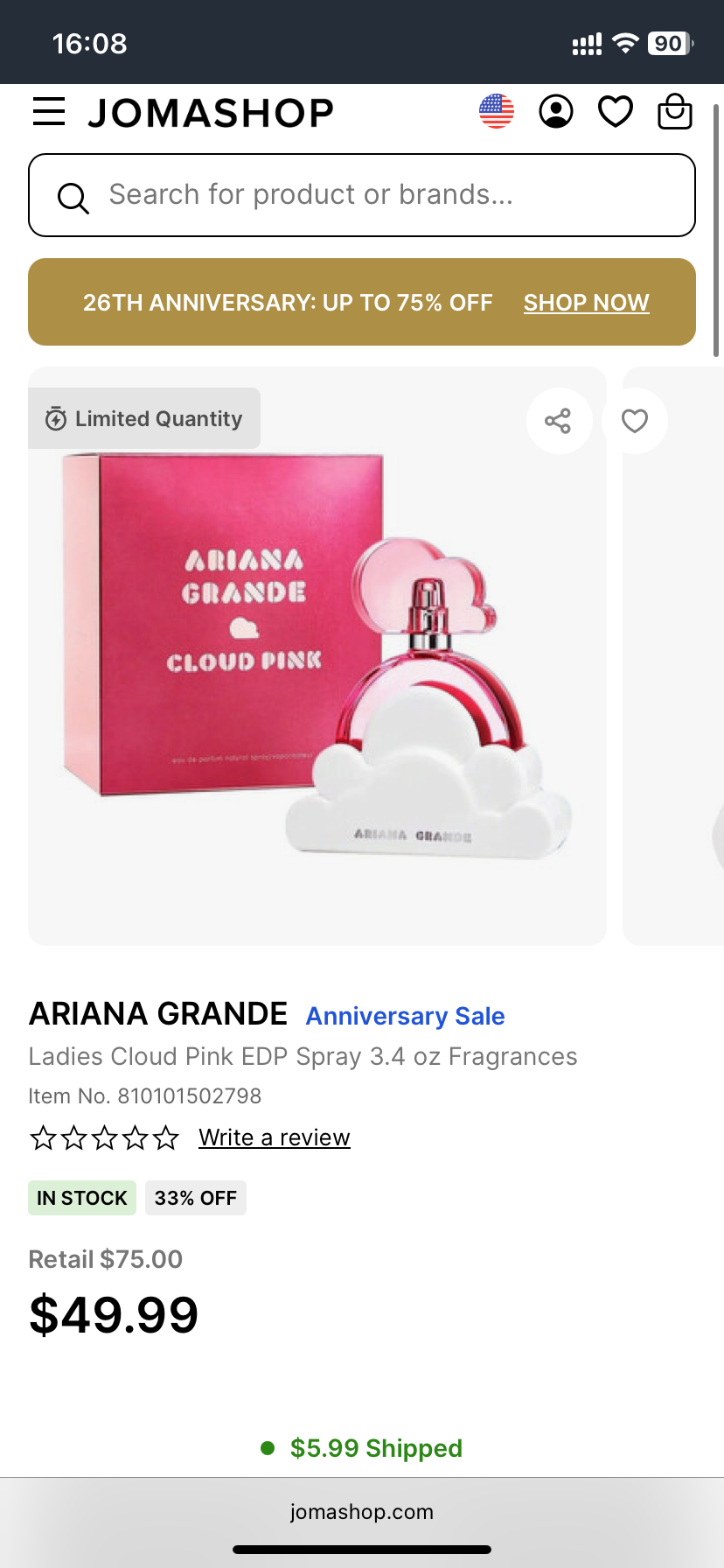The width and height of the screenshot is (724, 1568).
Task: Open the account profile icon
Action: pyautogui.click(x=556, y=112)
